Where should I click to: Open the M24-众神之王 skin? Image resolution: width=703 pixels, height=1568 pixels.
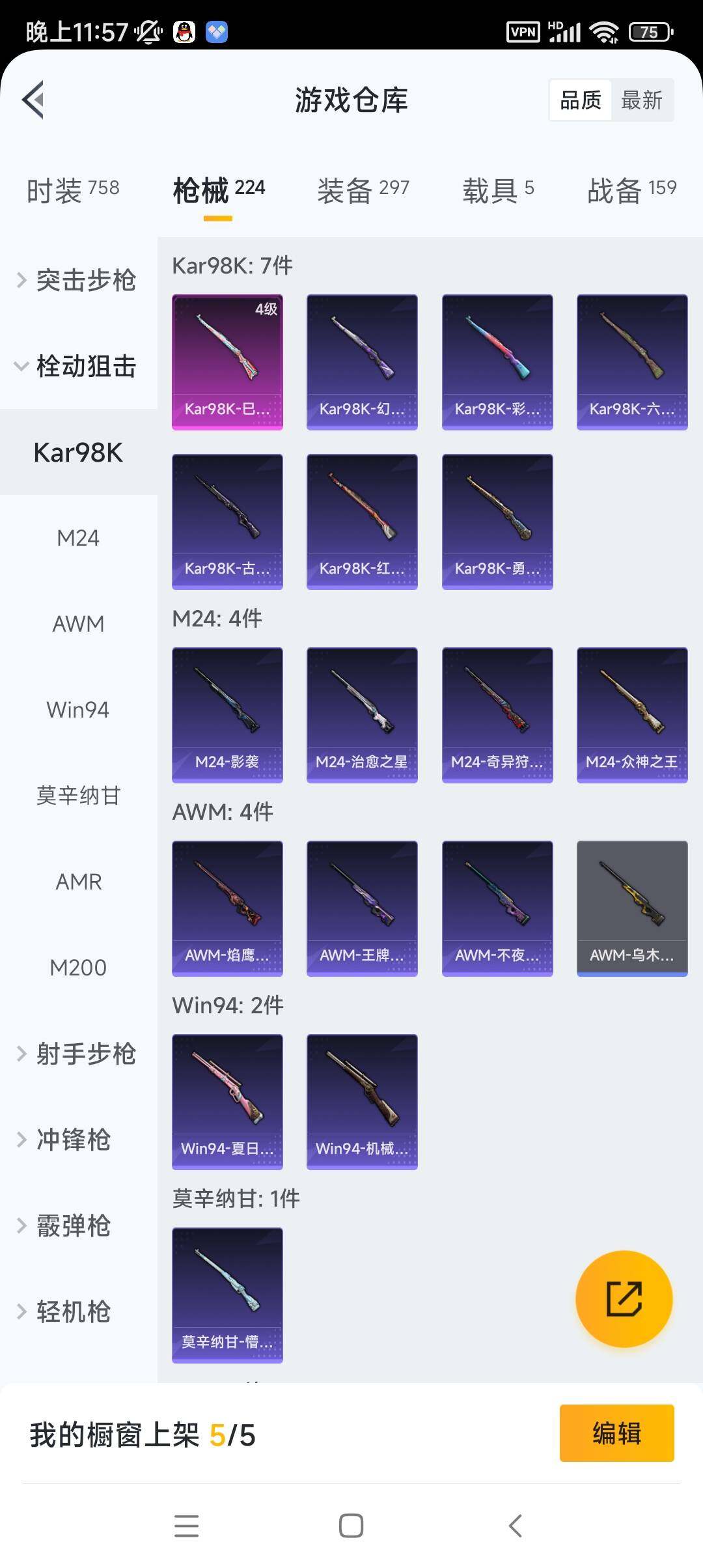pos(631,714)
